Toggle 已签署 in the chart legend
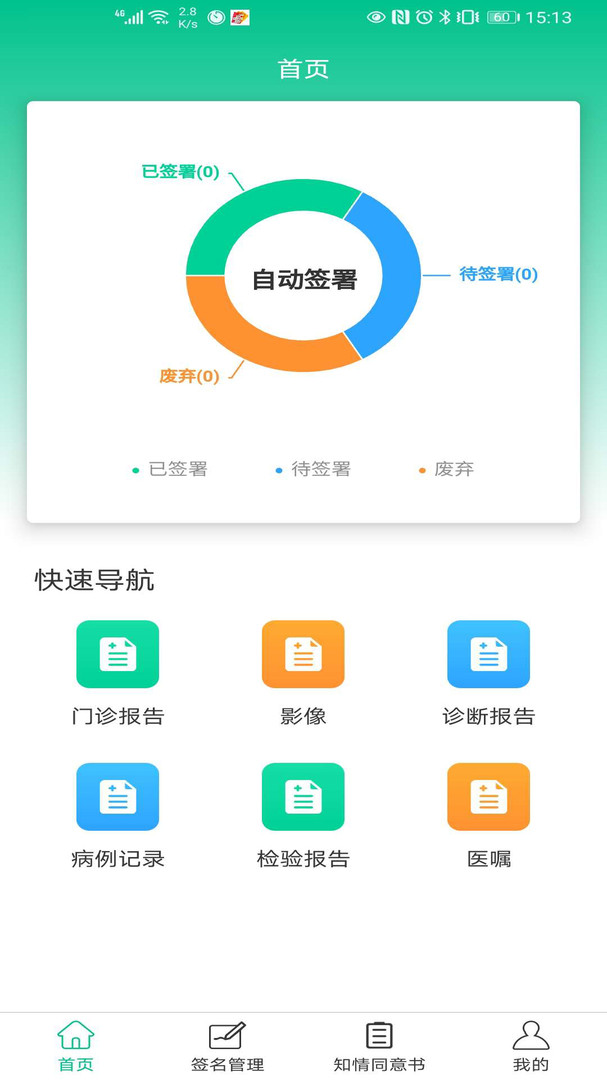This screenshot has height=1080, width=607. click(x=169, y=470)
